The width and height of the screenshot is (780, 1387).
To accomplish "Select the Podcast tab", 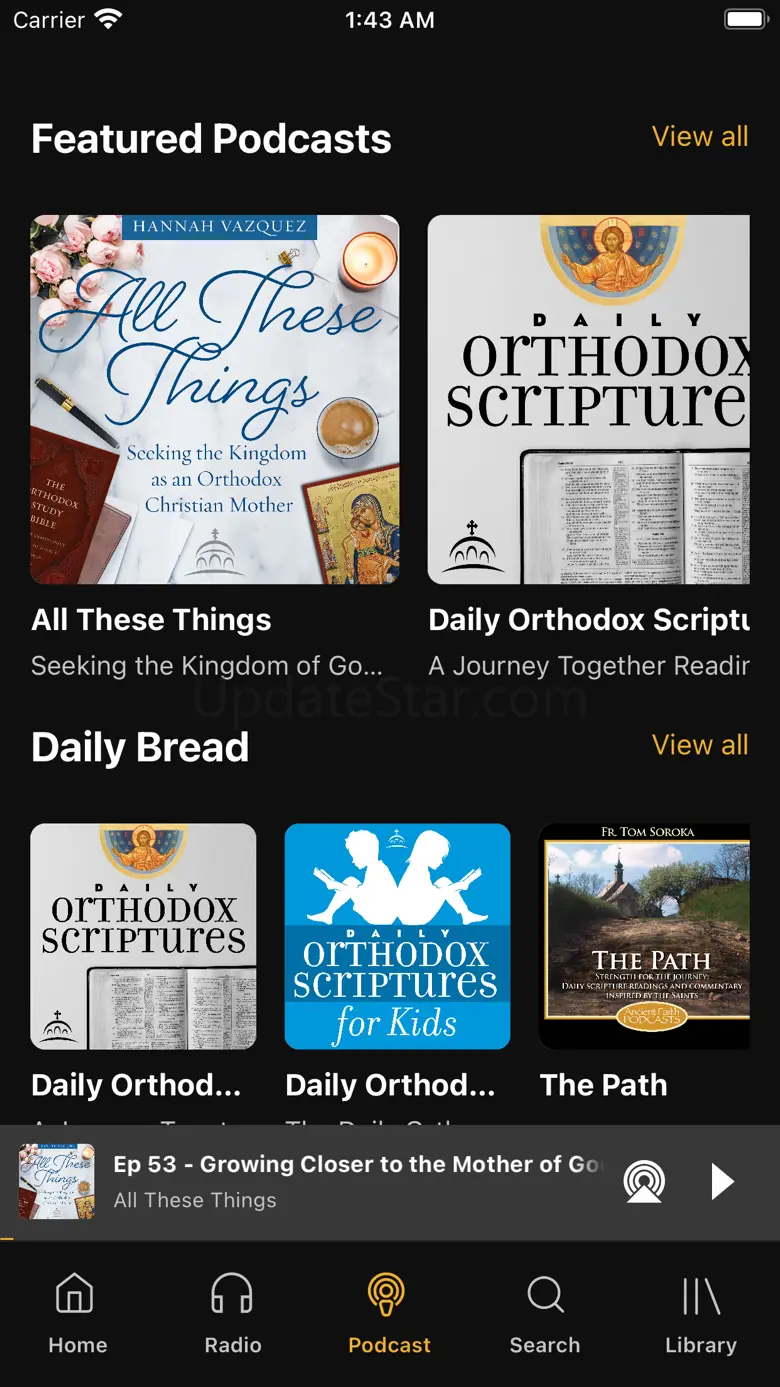I will (x=389, y=1314).
